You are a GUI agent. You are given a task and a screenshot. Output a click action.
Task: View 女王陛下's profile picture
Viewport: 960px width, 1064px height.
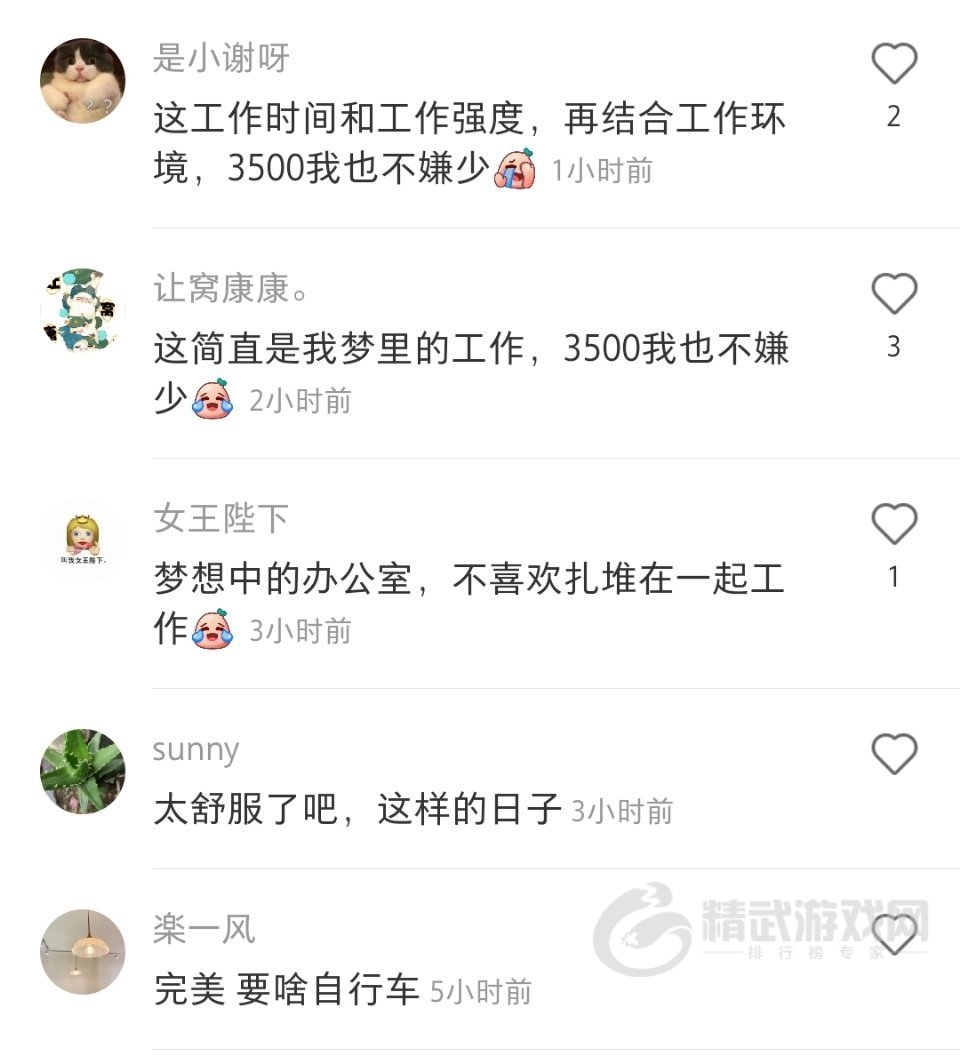click(83, 541)
